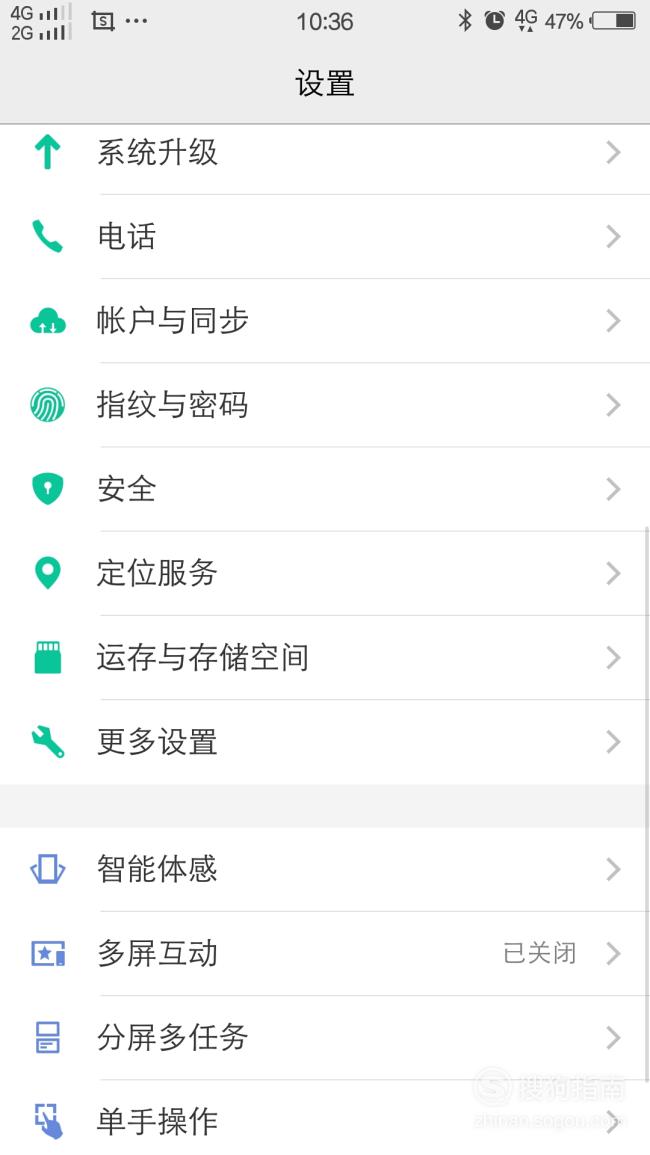Select the 安全 row
Viewport: 650px width, 1155px height.
point(325,489)
